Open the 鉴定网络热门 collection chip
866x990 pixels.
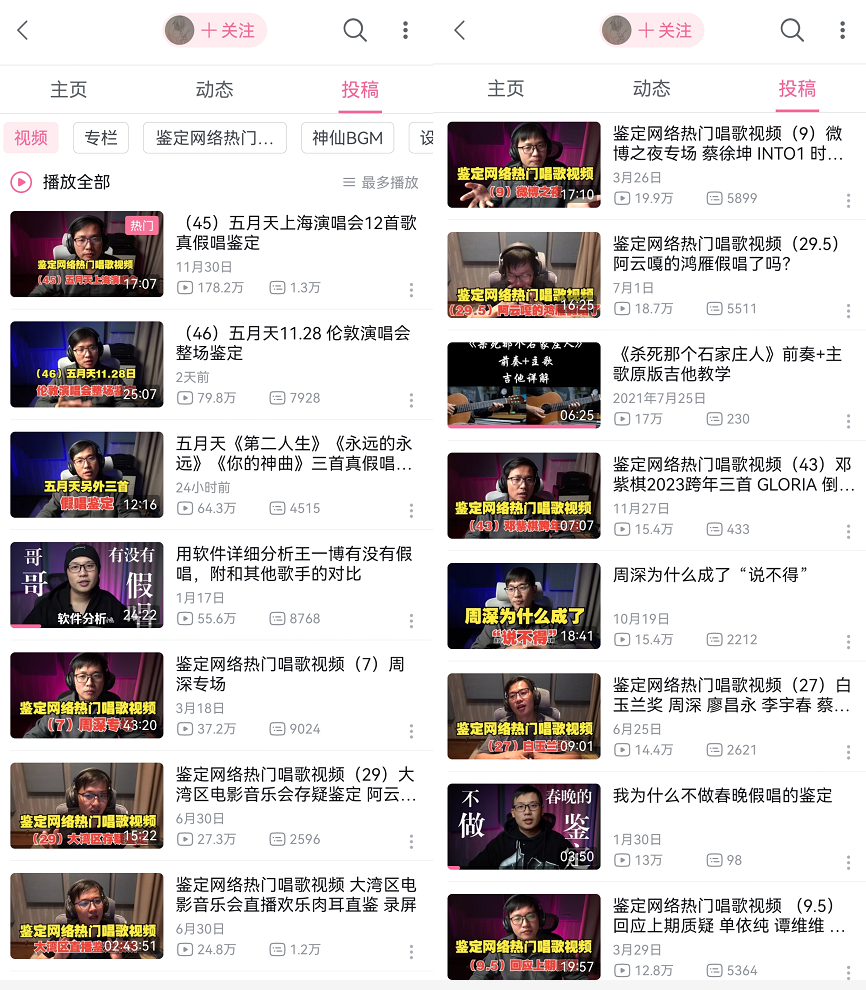click(x=214, y=138)
